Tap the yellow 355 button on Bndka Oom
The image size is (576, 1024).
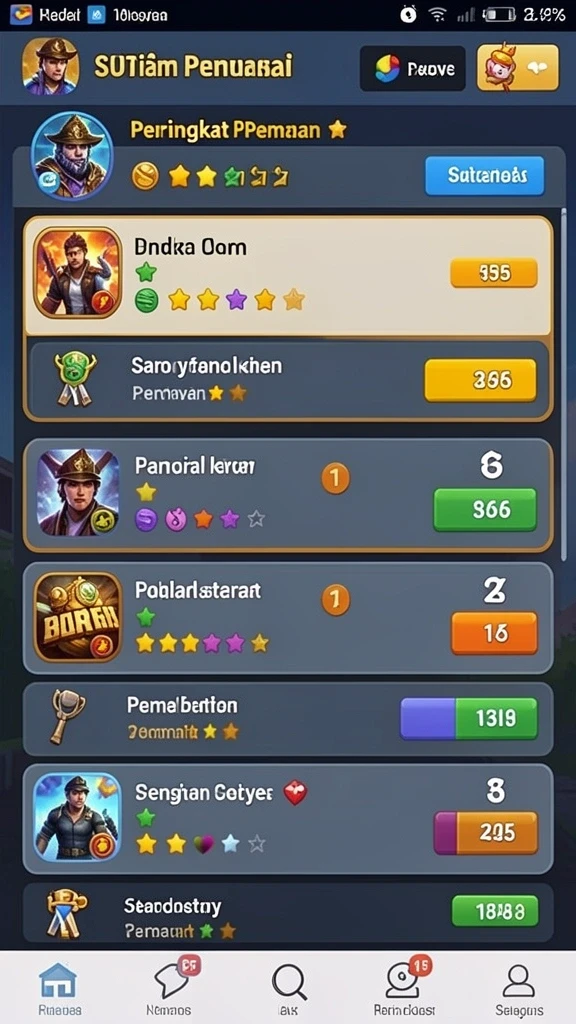(494, 272)
